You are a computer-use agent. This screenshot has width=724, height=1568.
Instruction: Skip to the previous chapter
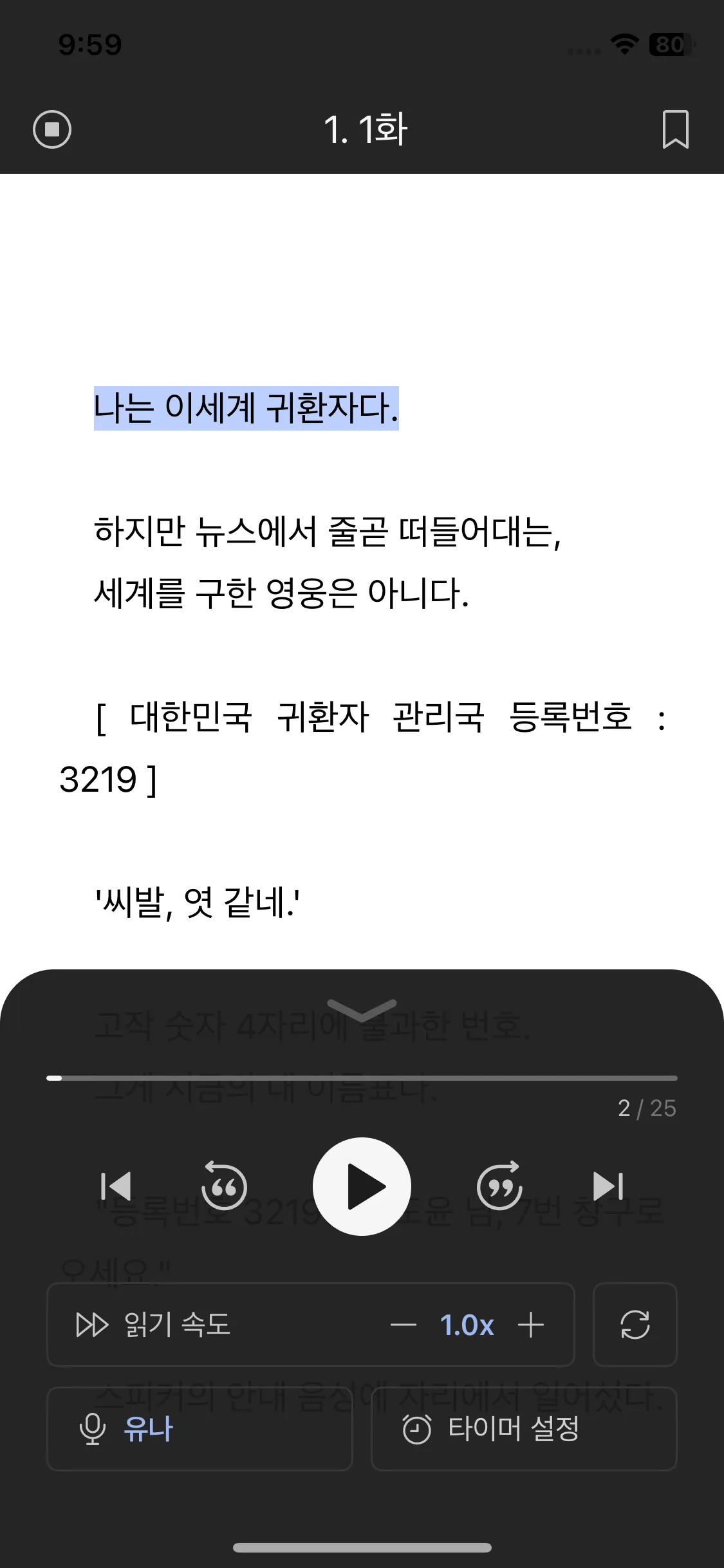coord(116,1186)
